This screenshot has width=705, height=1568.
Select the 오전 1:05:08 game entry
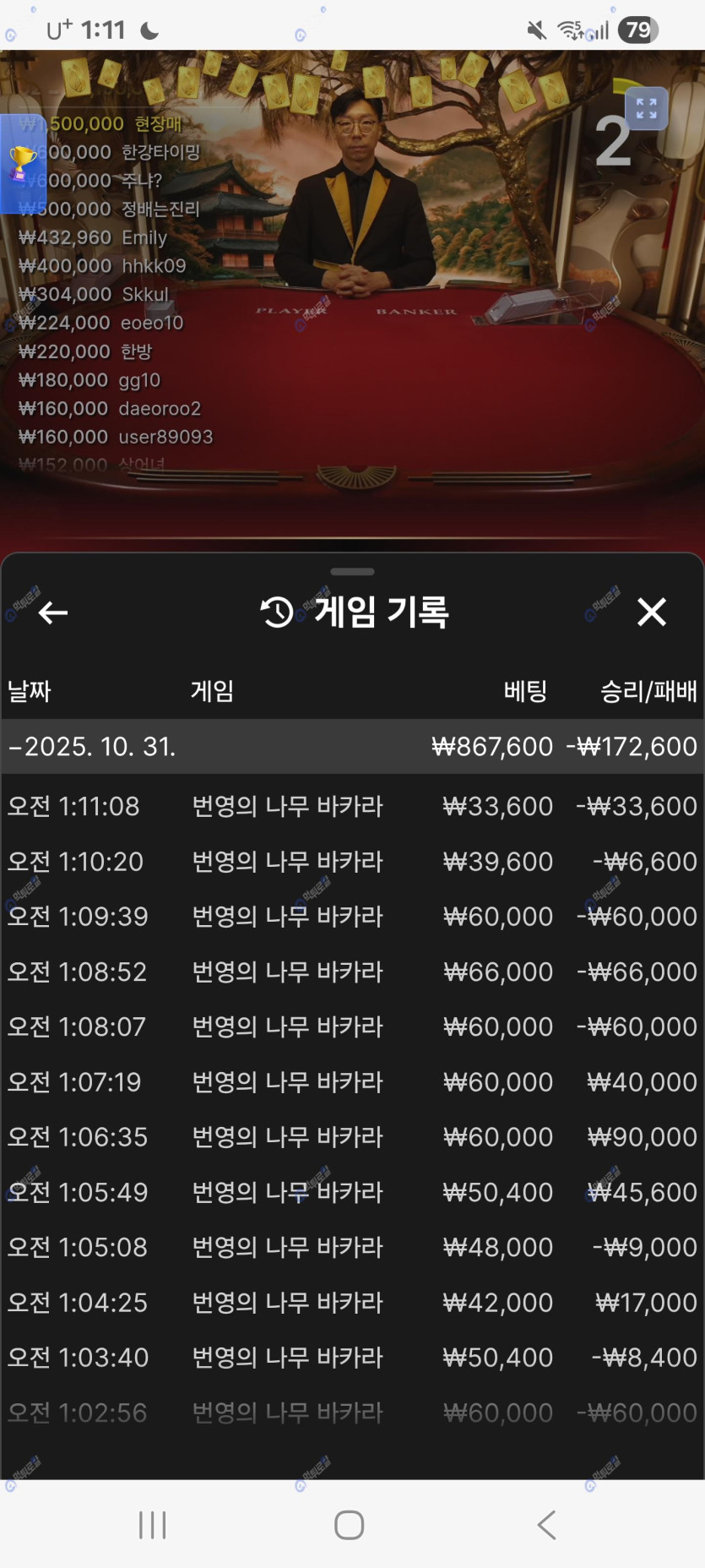point(352,1247)
